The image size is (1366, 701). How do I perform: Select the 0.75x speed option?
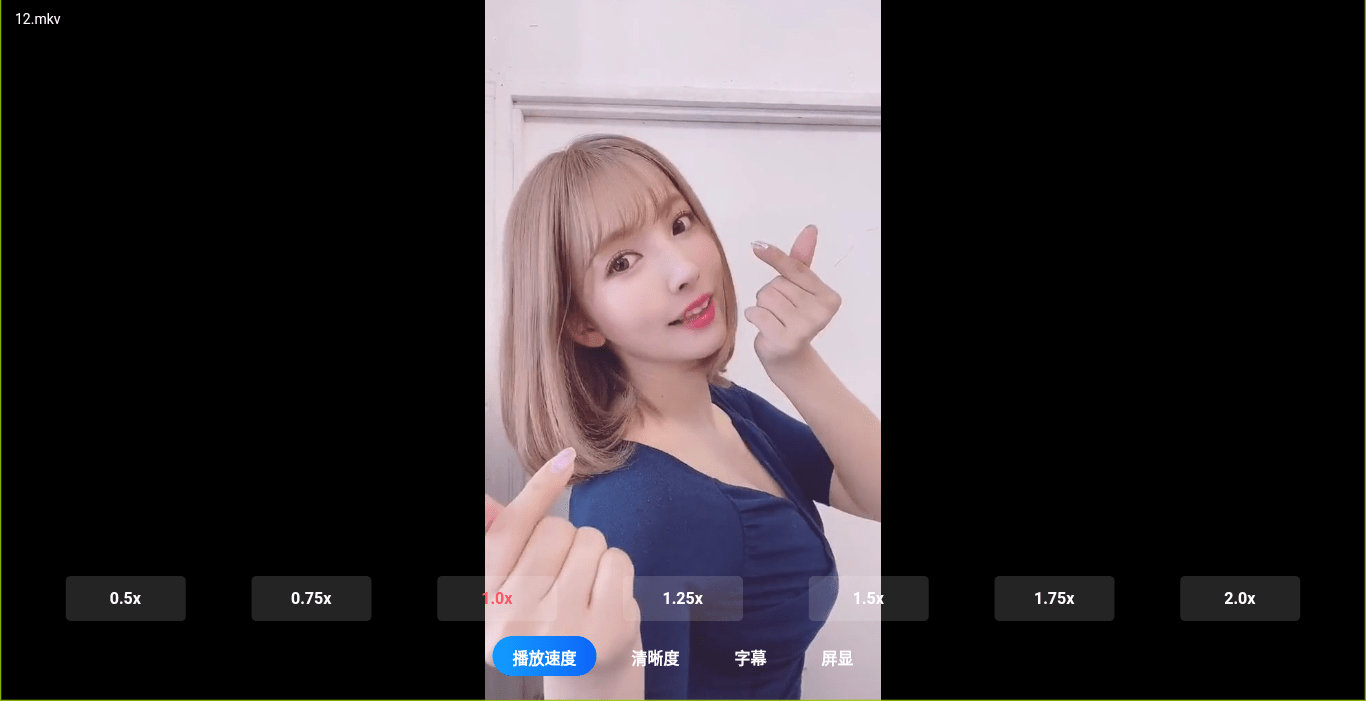tap(311, 598)
